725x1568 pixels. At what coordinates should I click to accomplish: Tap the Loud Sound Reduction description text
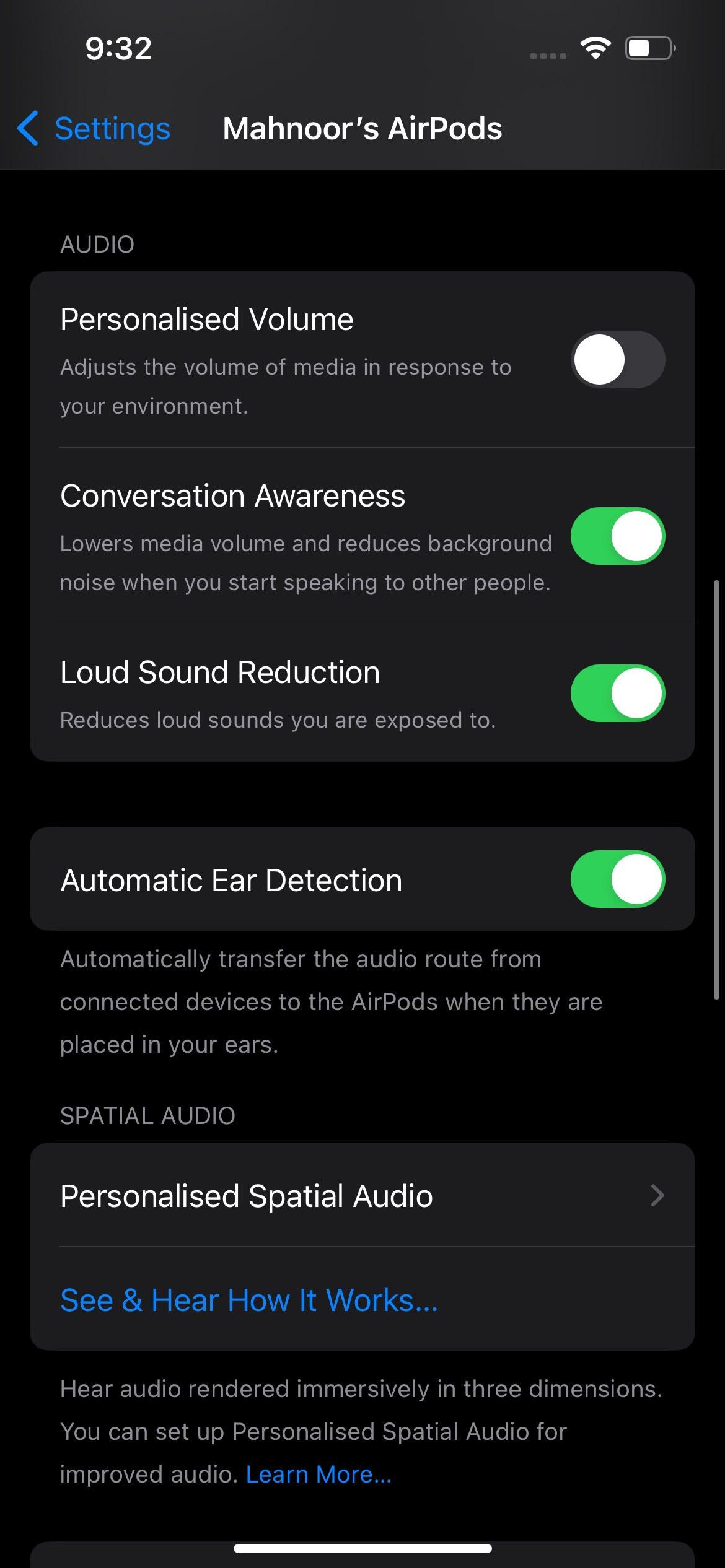(276, 720)
